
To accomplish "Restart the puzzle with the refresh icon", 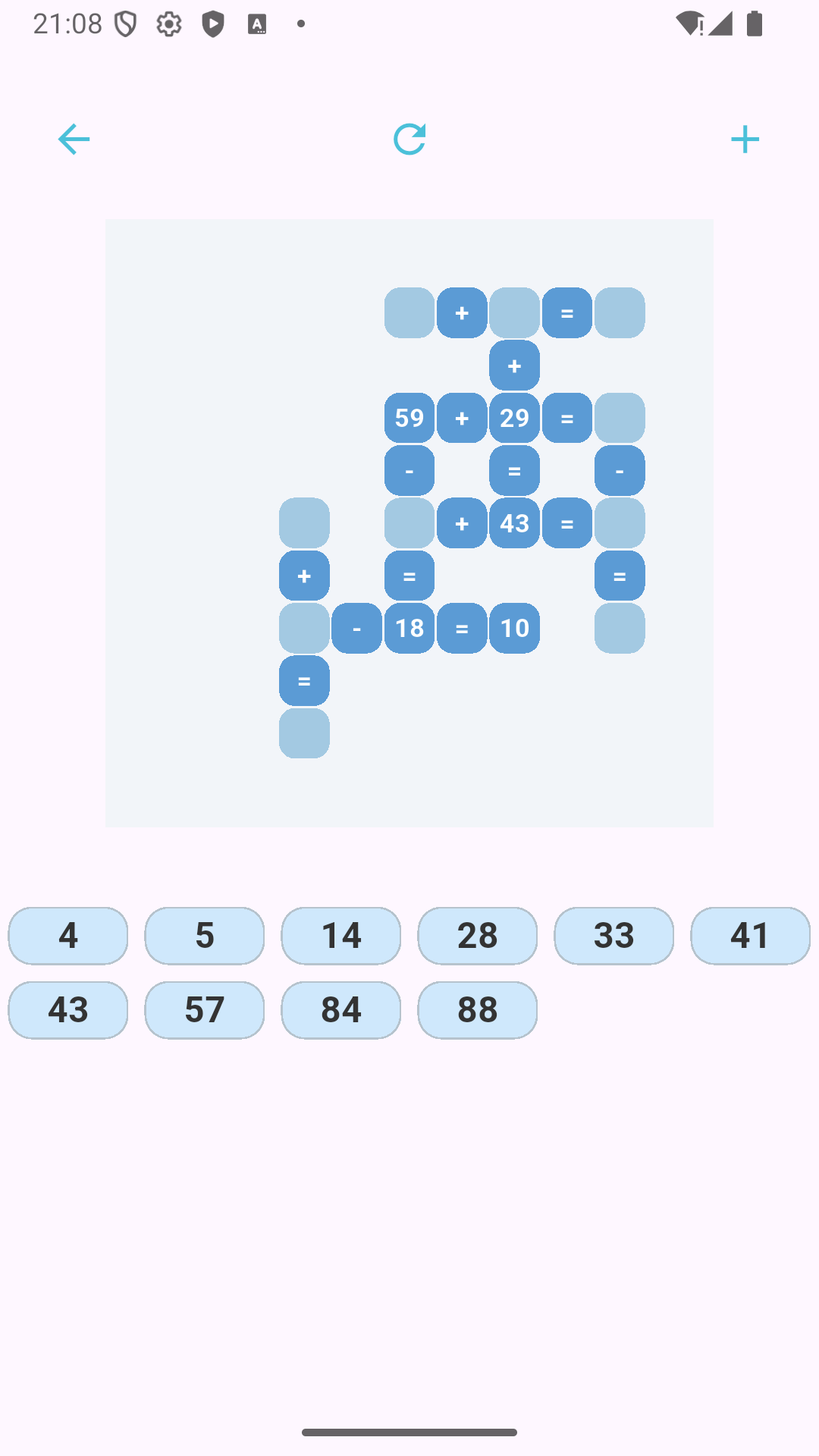I will point(409,139).
